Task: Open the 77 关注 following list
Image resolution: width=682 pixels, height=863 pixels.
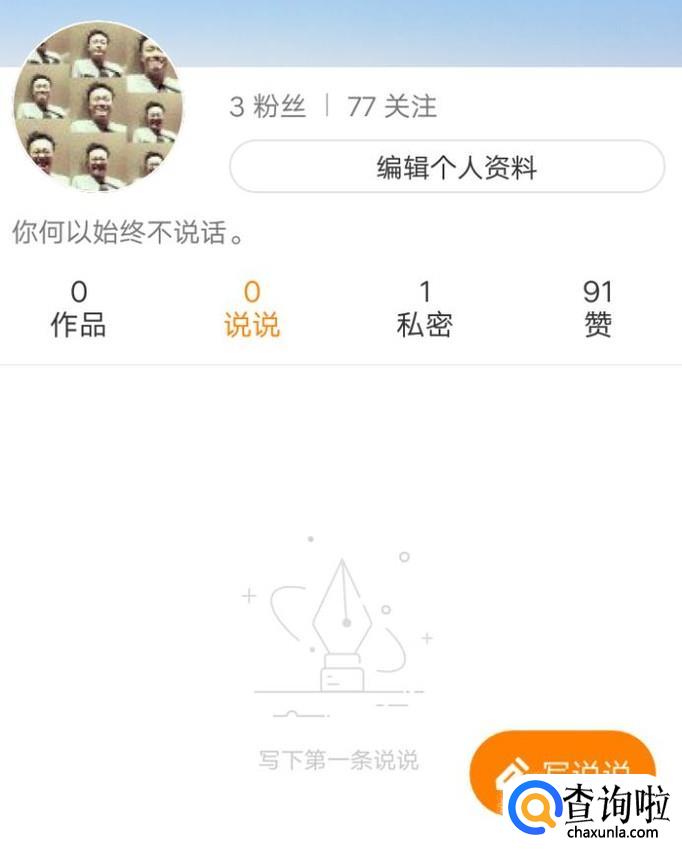Action: pos(392,106)
